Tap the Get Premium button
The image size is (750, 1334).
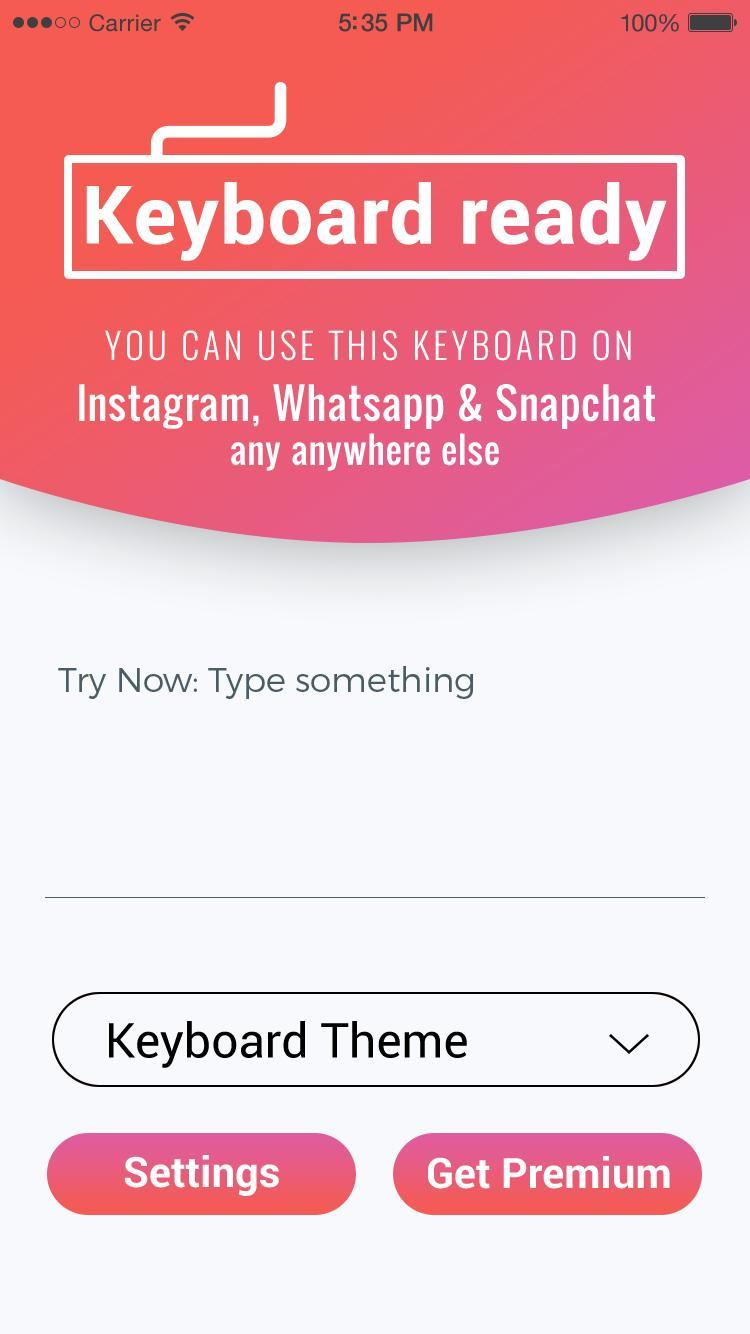click(547, 1173)
